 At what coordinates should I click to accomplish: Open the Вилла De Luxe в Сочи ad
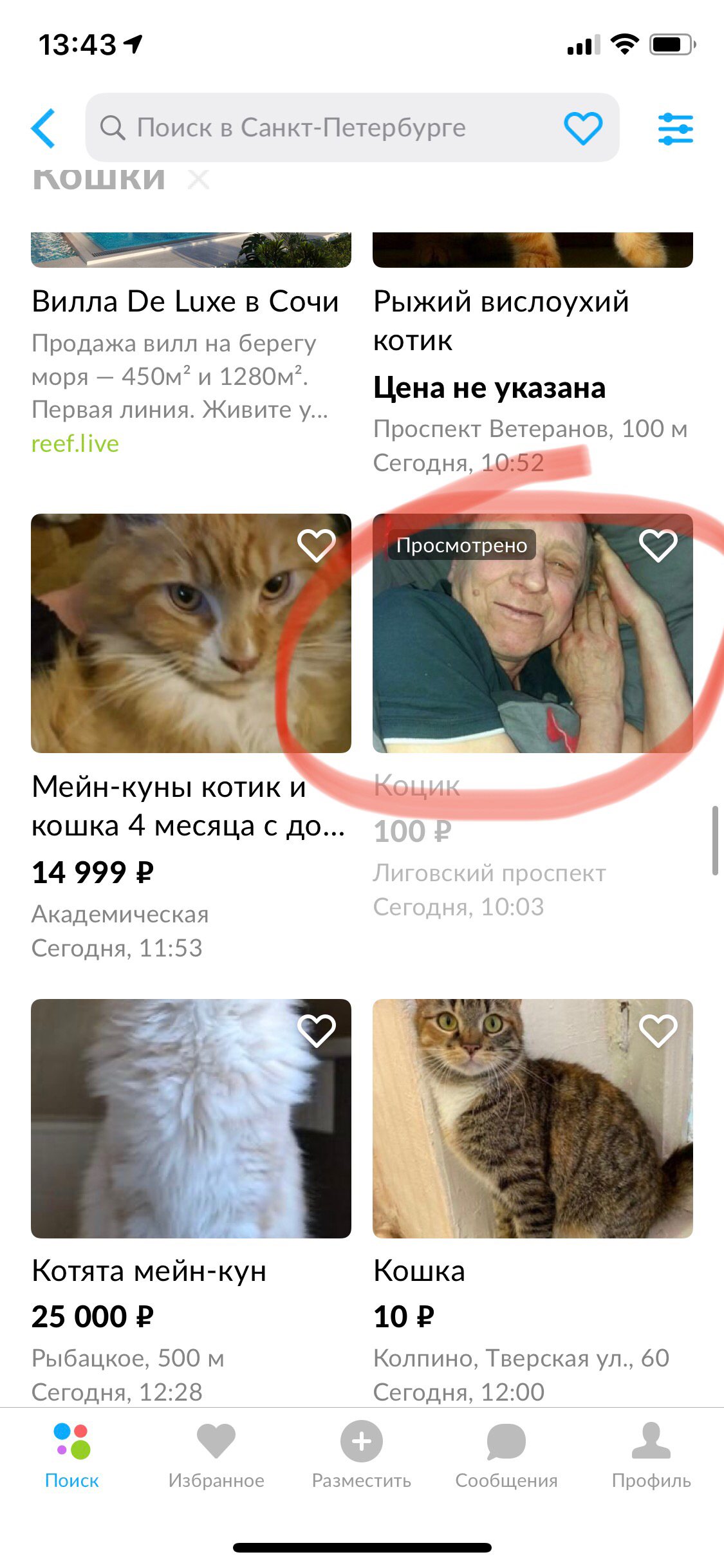click(x=185, y=302)
